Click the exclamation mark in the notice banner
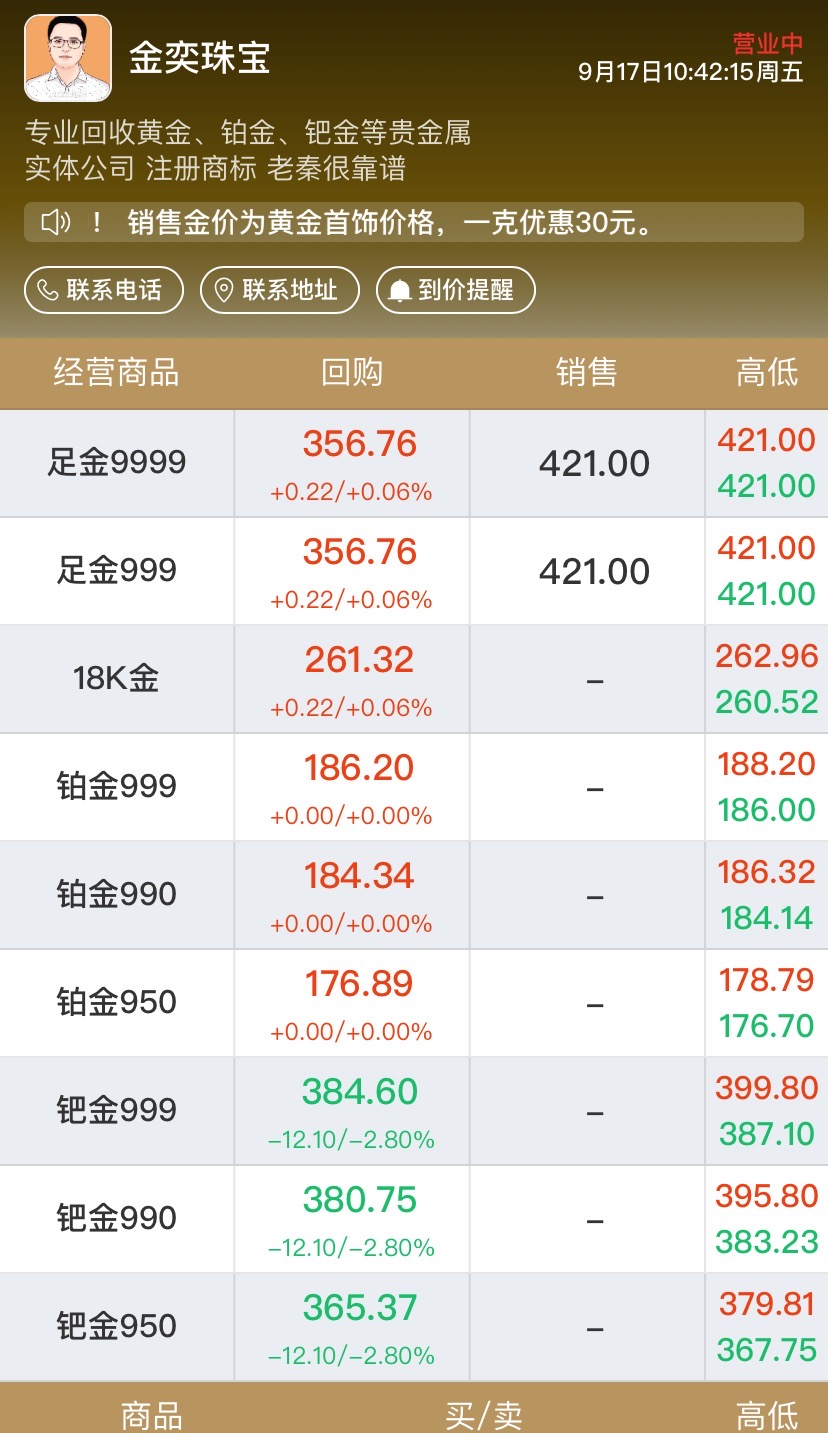 coord(97,224)
